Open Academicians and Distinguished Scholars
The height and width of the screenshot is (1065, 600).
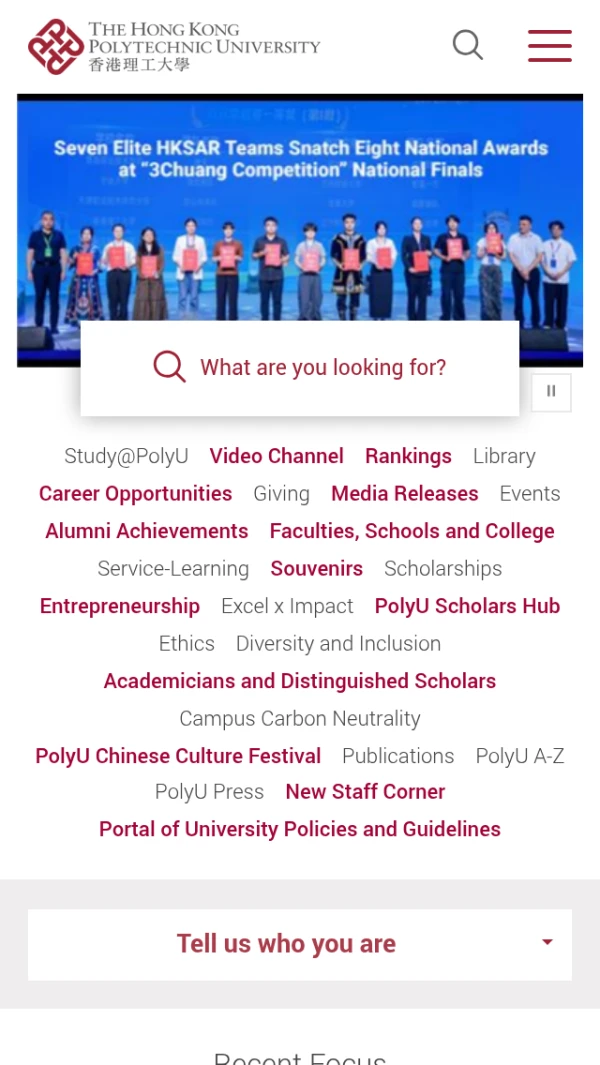click(x=300, y=681)
